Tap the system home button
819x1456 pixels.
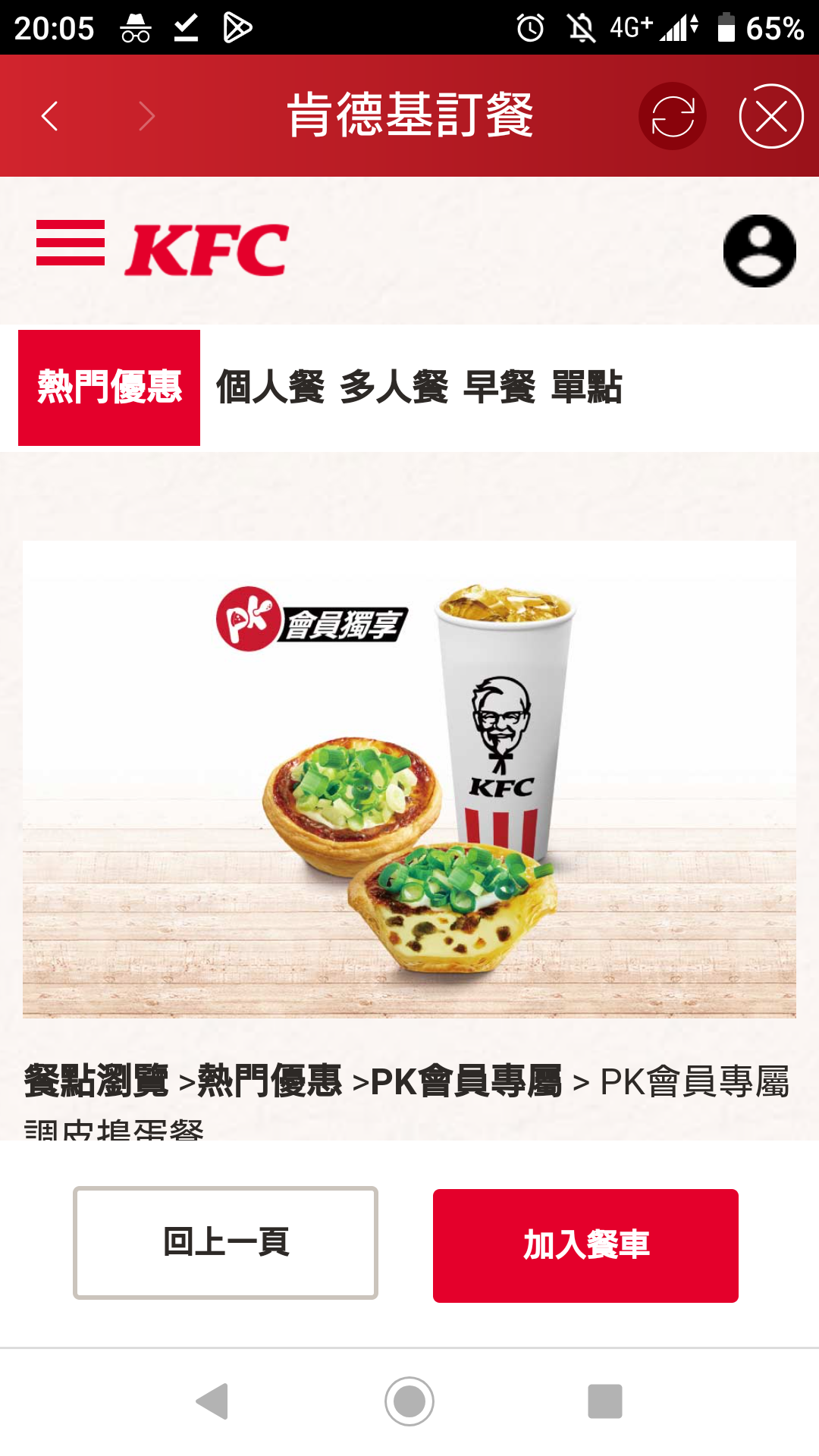click(409, 1401)
